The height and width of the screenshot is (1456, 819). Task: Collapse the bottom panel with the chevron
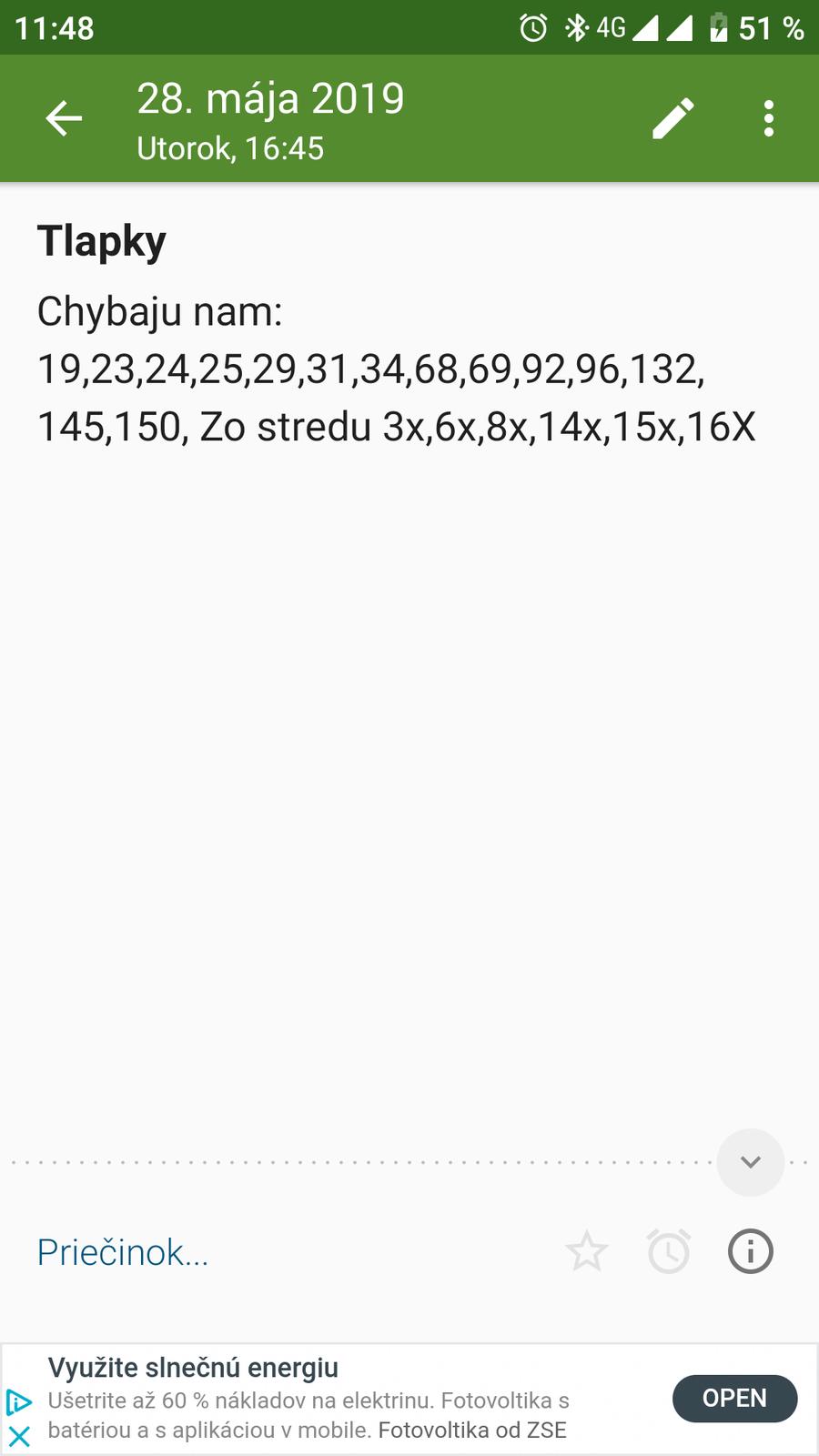(x=750, y=1162)
